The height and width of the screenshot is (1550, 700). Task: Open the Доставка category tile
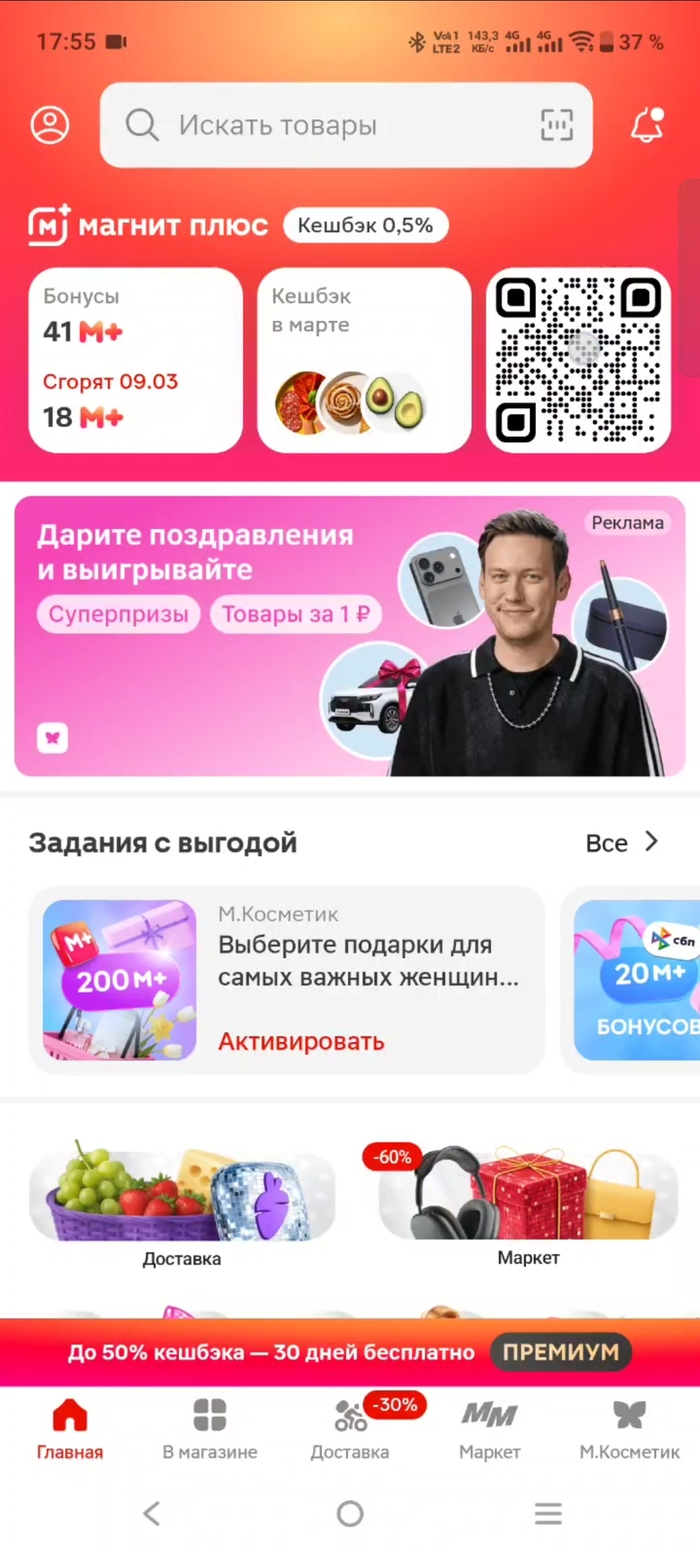(x=182, y=1205)
